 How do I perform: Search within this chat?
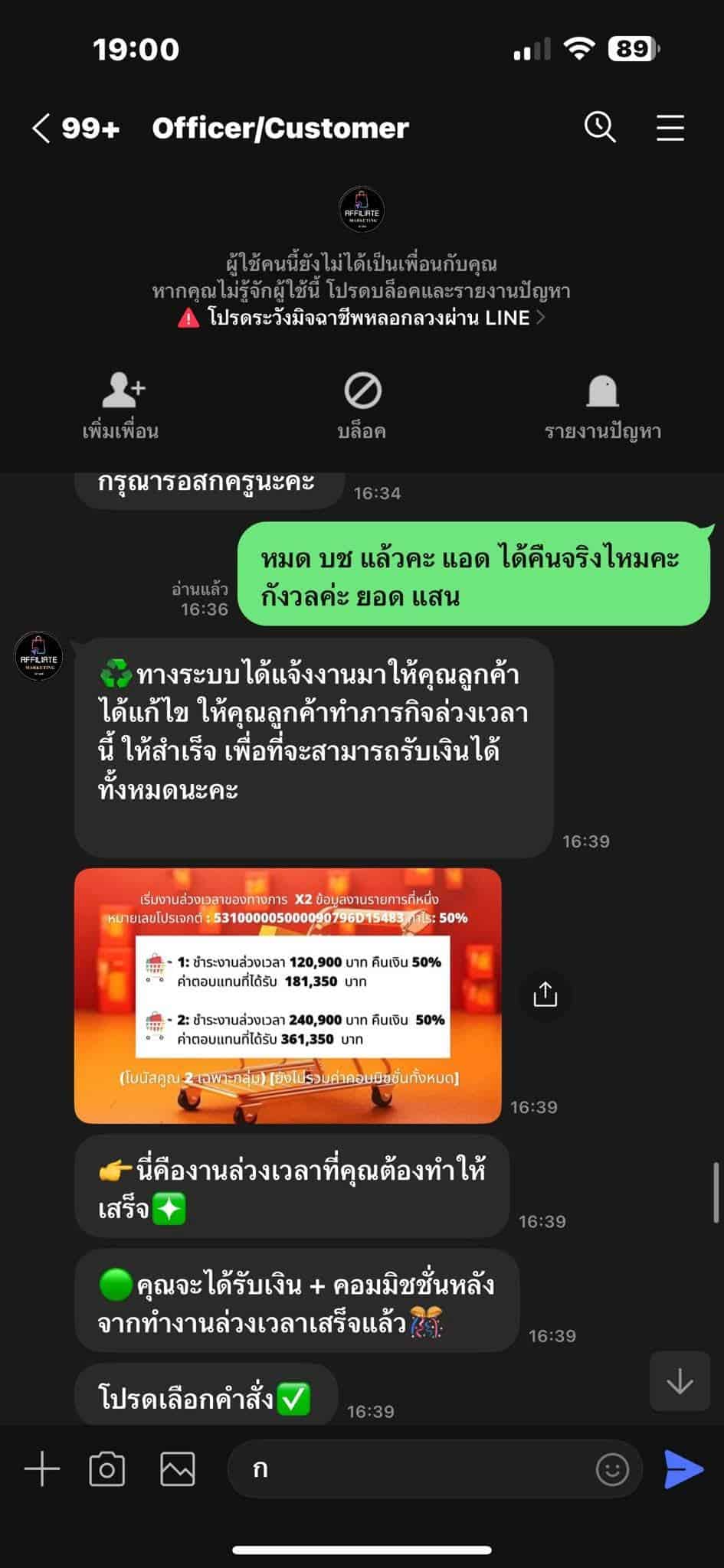click(x=600, y=127)
